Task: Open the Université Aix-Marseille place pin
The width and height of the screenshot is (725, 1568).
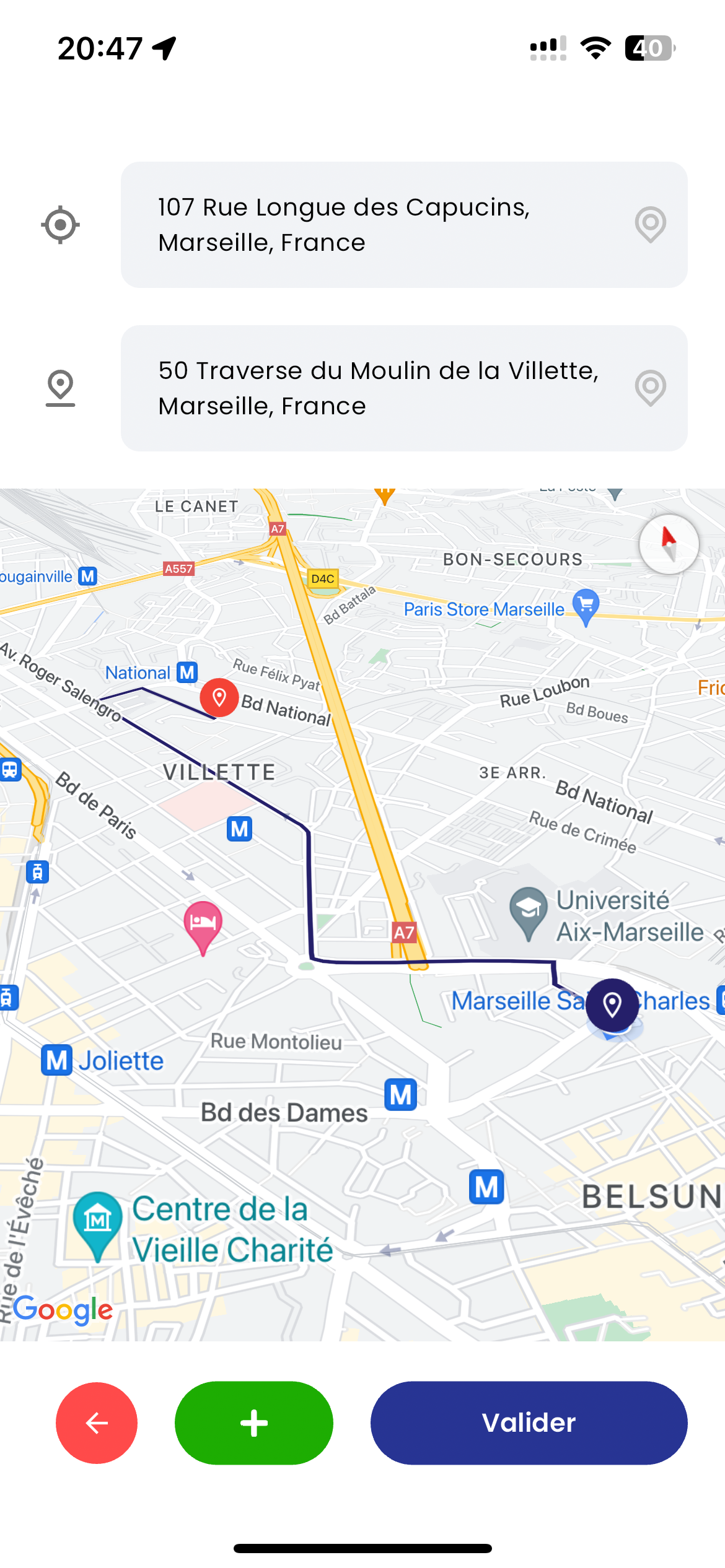Action: tap(529, 912)
